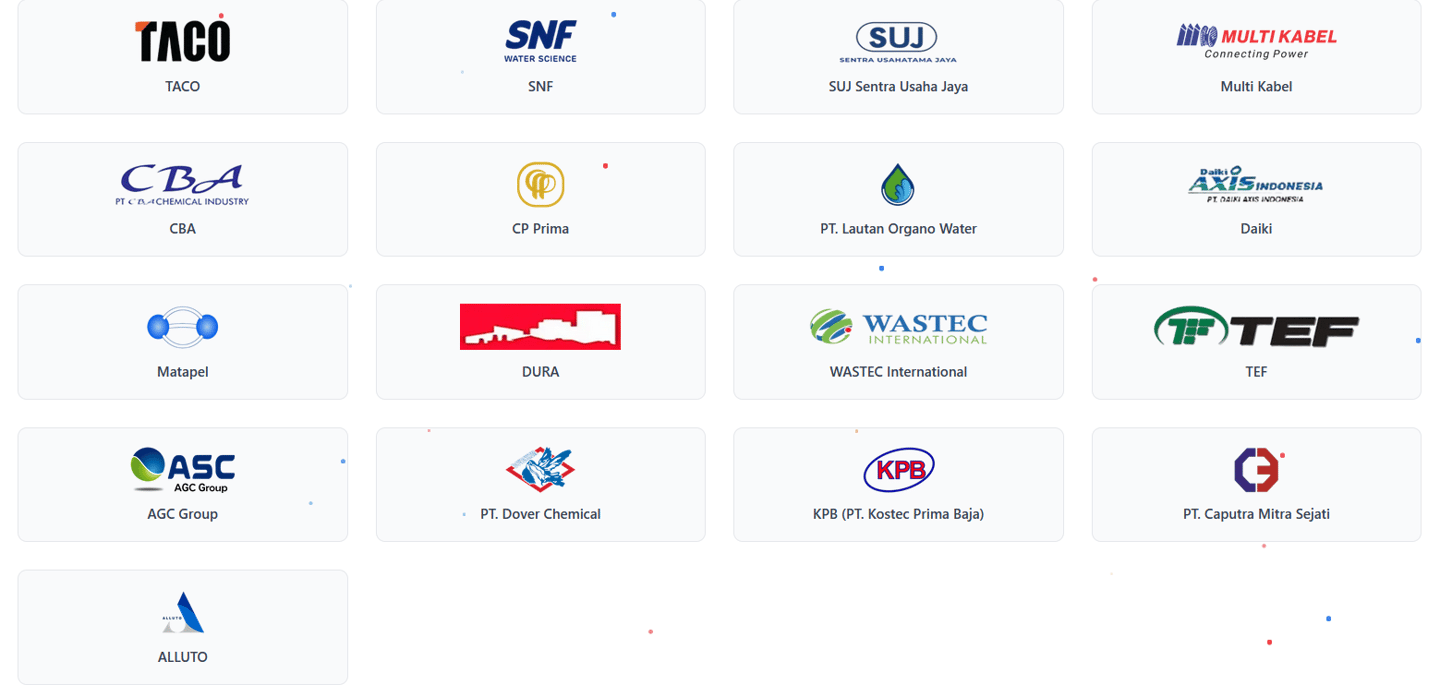The image size is (1440, 697).
Task: Open the KPB Kostec Prima Baja card
Action: pos(898,485)
